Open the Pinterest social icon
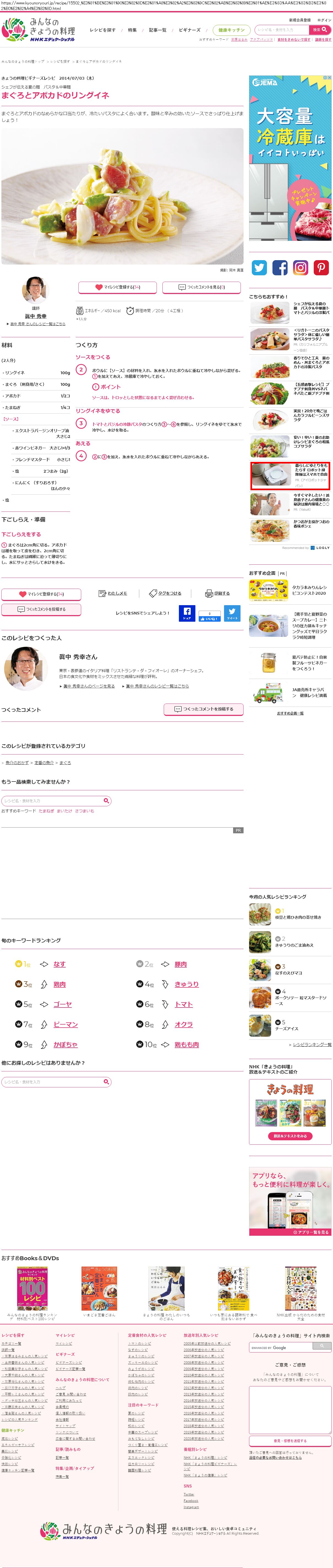333x1568 pixels. (x=321, y=267)
